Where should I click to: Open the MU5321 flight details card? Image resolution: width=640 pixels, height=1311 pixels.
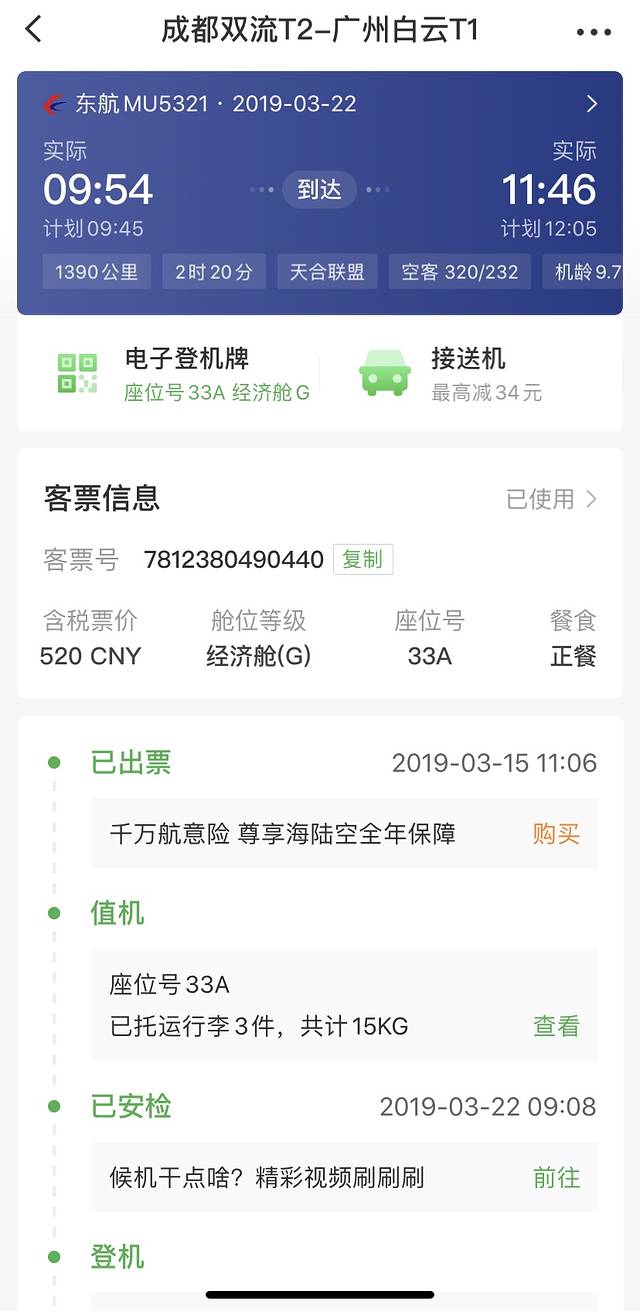click(591, 104)
